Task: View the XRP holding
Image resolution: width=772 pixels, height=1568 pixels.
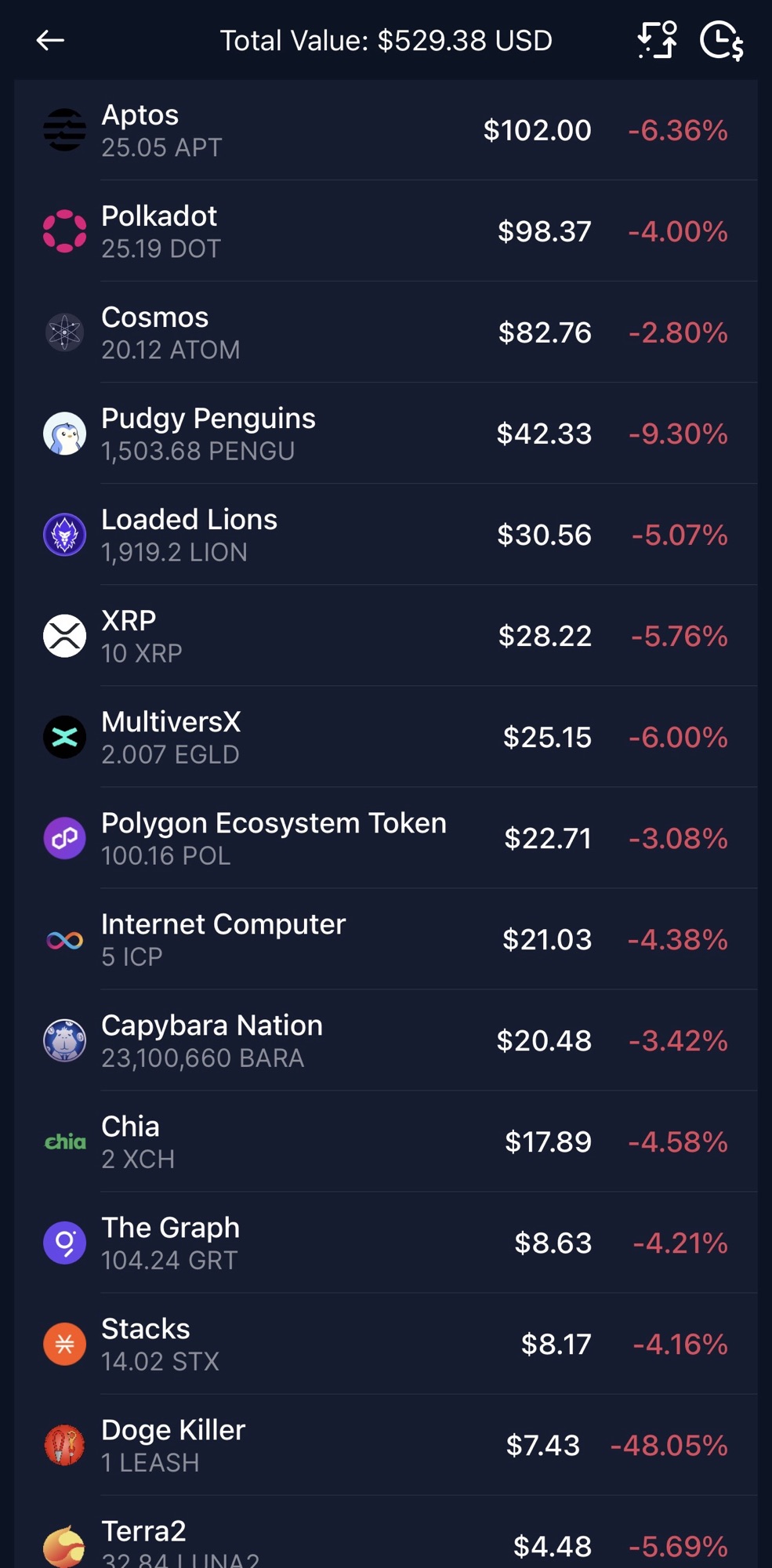Action: 386,636
